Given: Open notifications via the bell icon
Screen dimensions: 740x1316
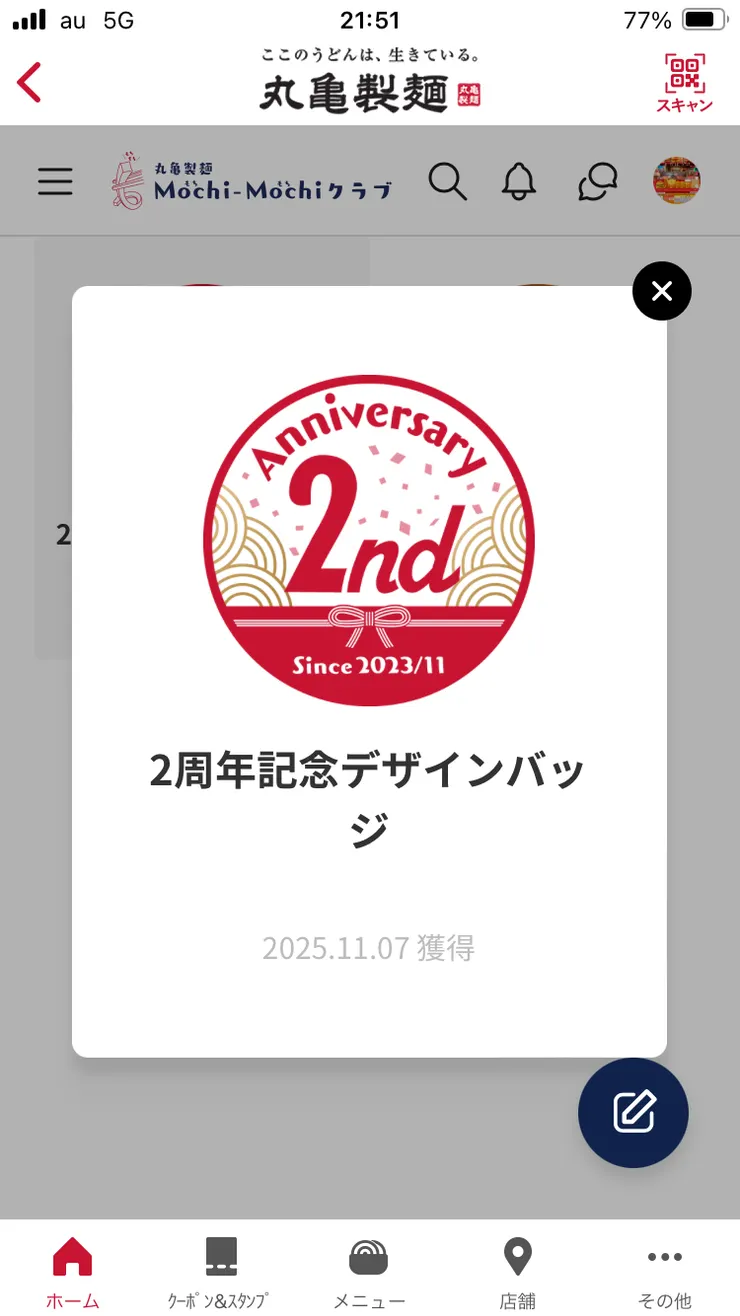Looking at the screenshot, I should click(x=519, y=182).
